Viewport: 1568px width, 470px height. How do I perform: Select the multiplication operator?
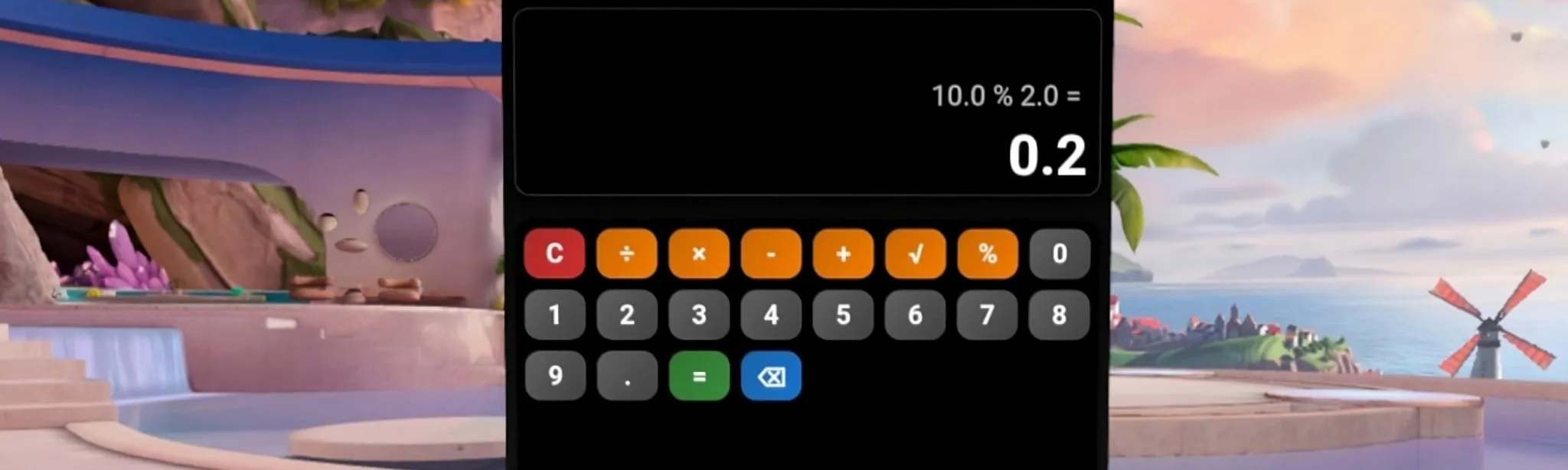pyautogui.click(x=698, y=253)
